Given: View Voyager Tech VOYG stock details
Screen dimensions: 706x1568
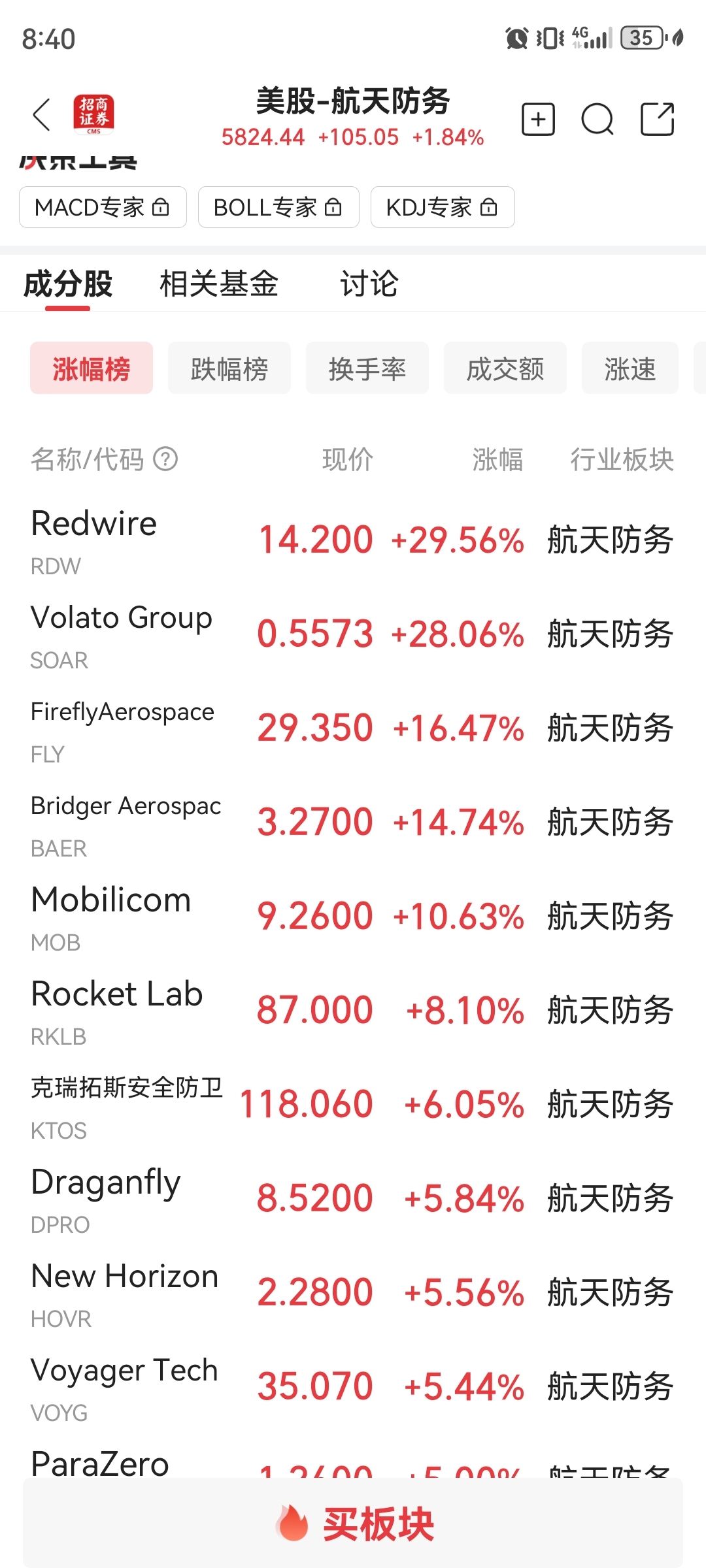Looking at the screenshot, I should [353, 1387].
